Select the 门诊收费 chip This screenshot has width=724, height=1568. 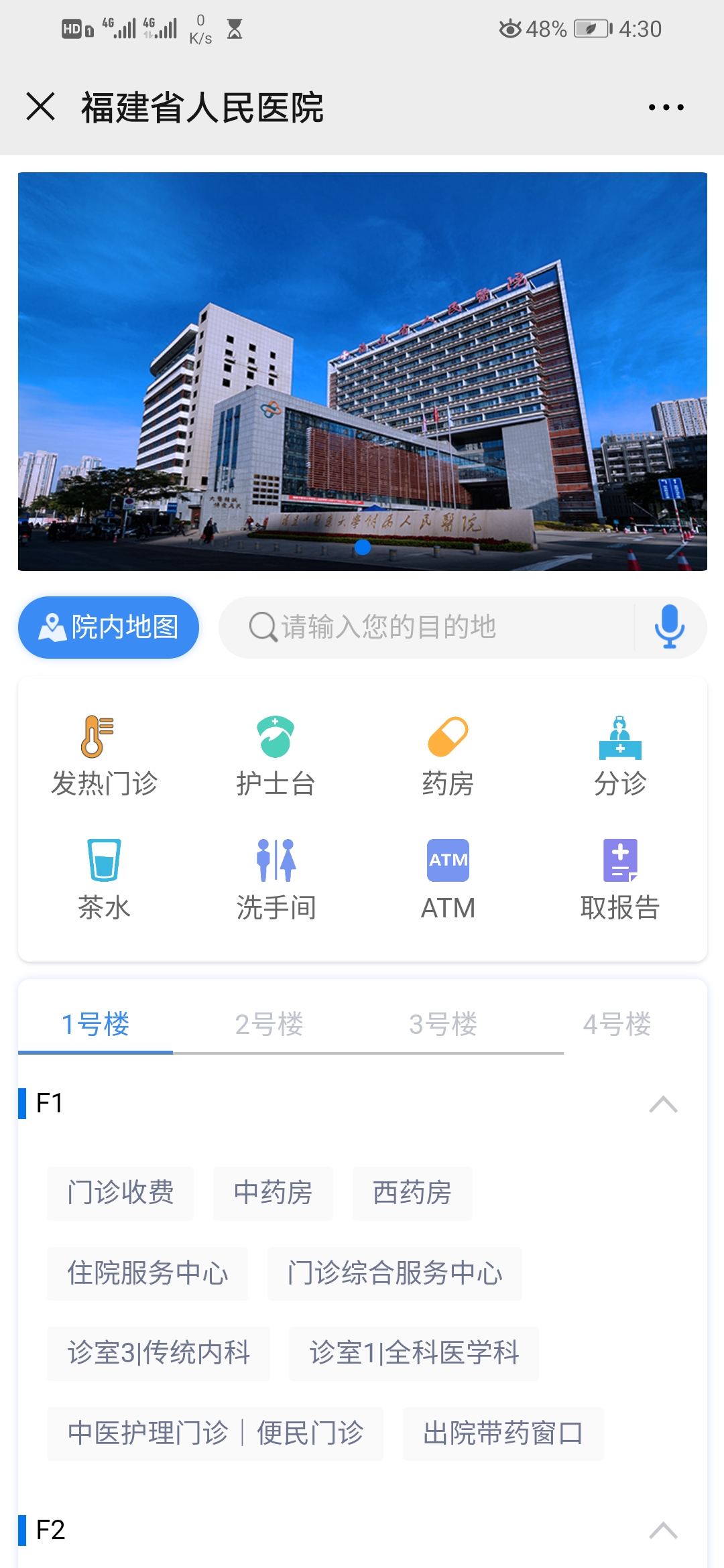click(x=121, y=1193)
